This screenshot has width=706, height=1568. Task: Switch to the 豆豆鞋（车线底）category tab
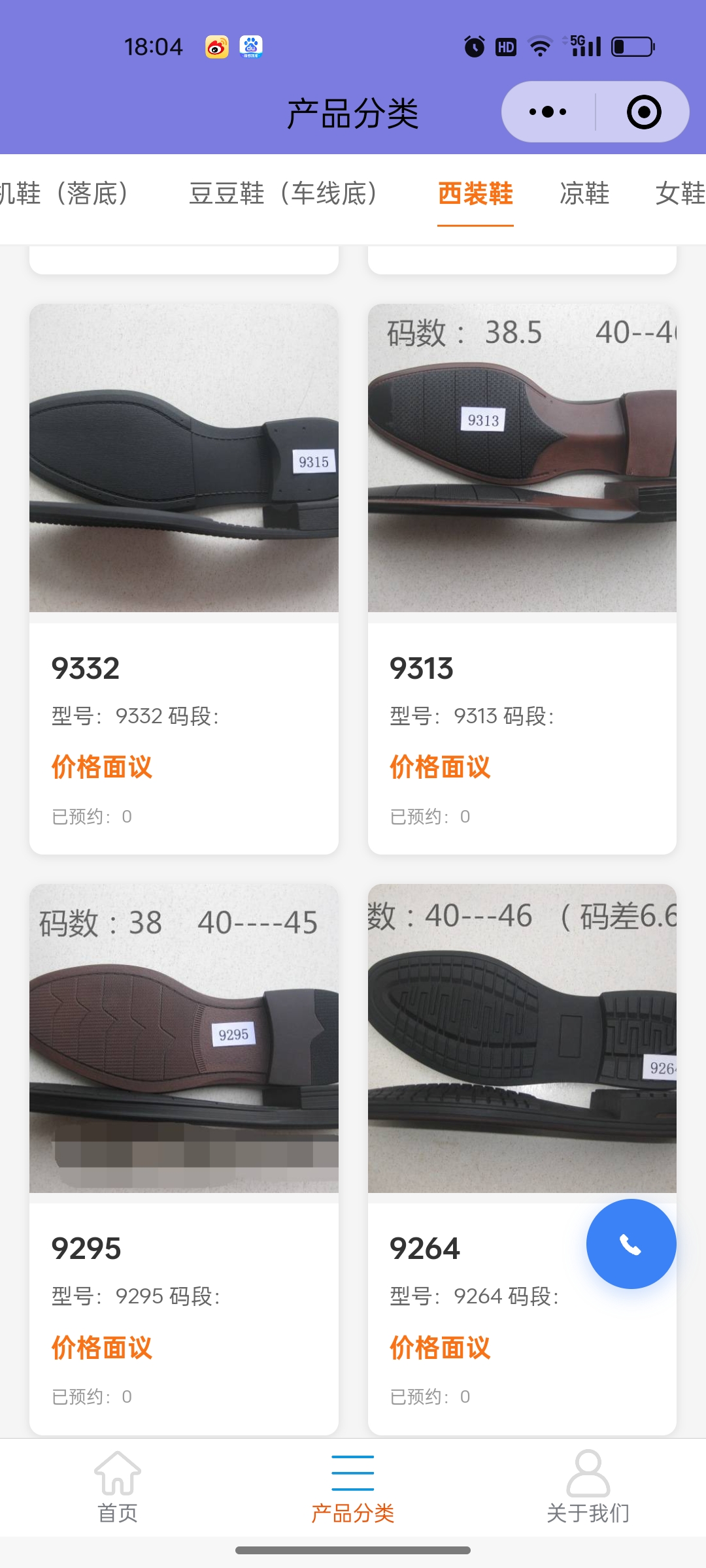[x=283, y=193]
